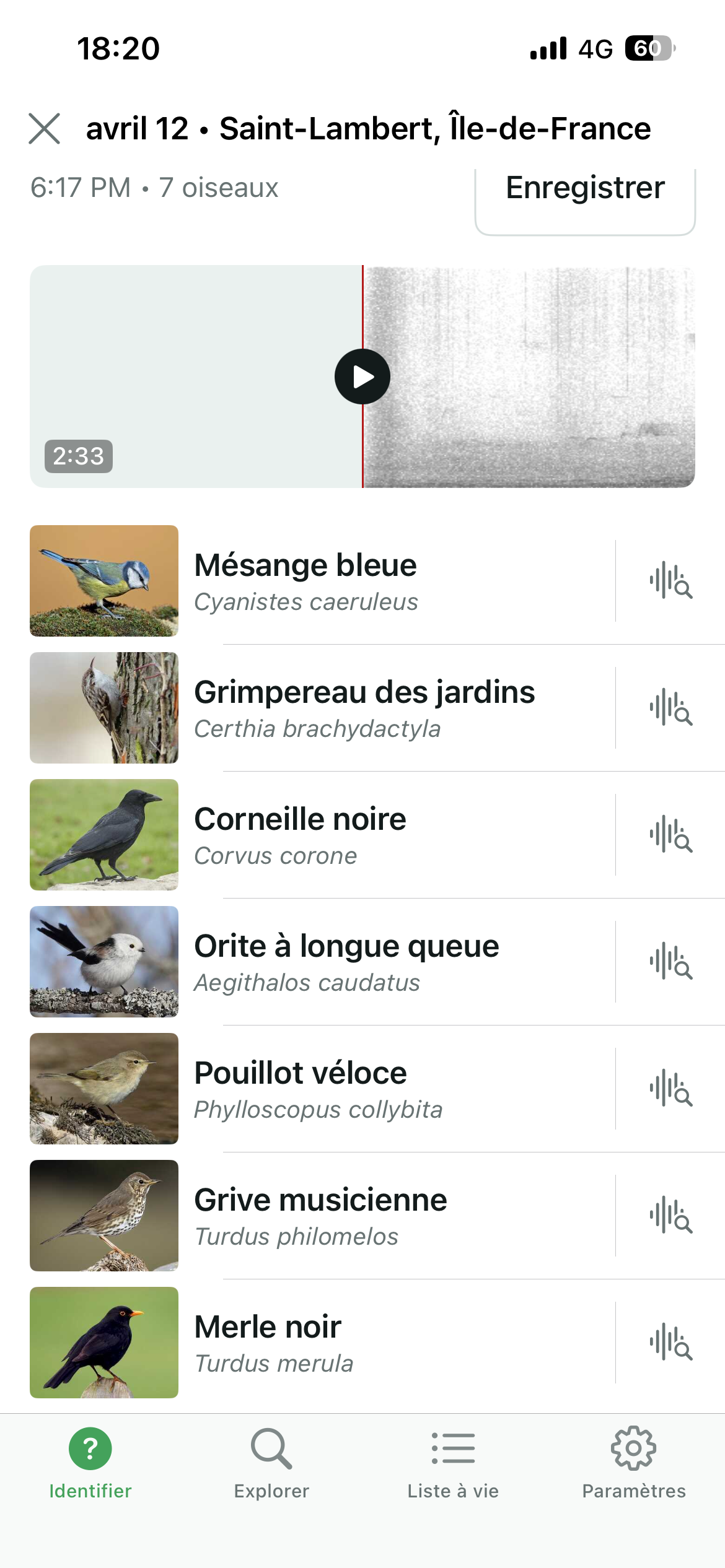Locate Grimpereau des jardins sound in recording

[670, 708]
